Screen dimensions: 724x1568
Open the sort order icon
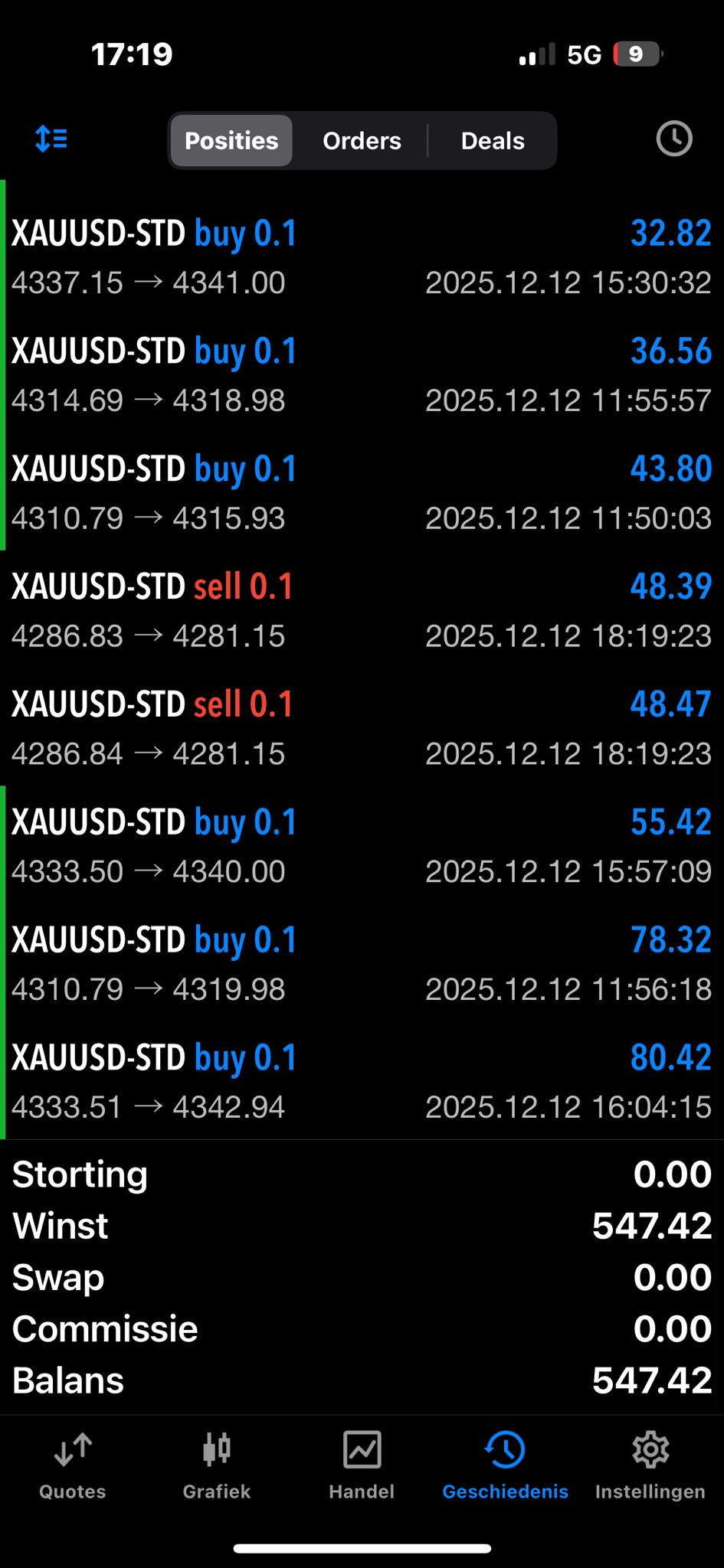point(51,139)
